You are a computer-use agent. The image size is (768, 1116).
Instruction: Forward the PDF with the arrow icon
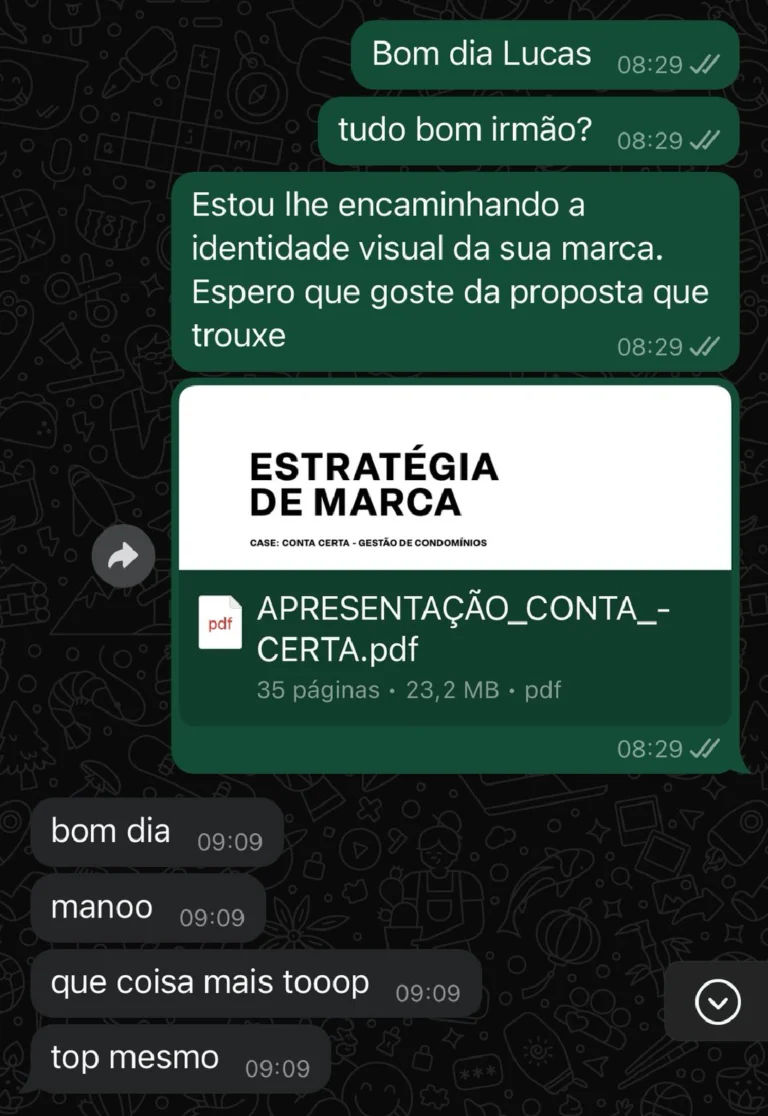coord(123,556)
